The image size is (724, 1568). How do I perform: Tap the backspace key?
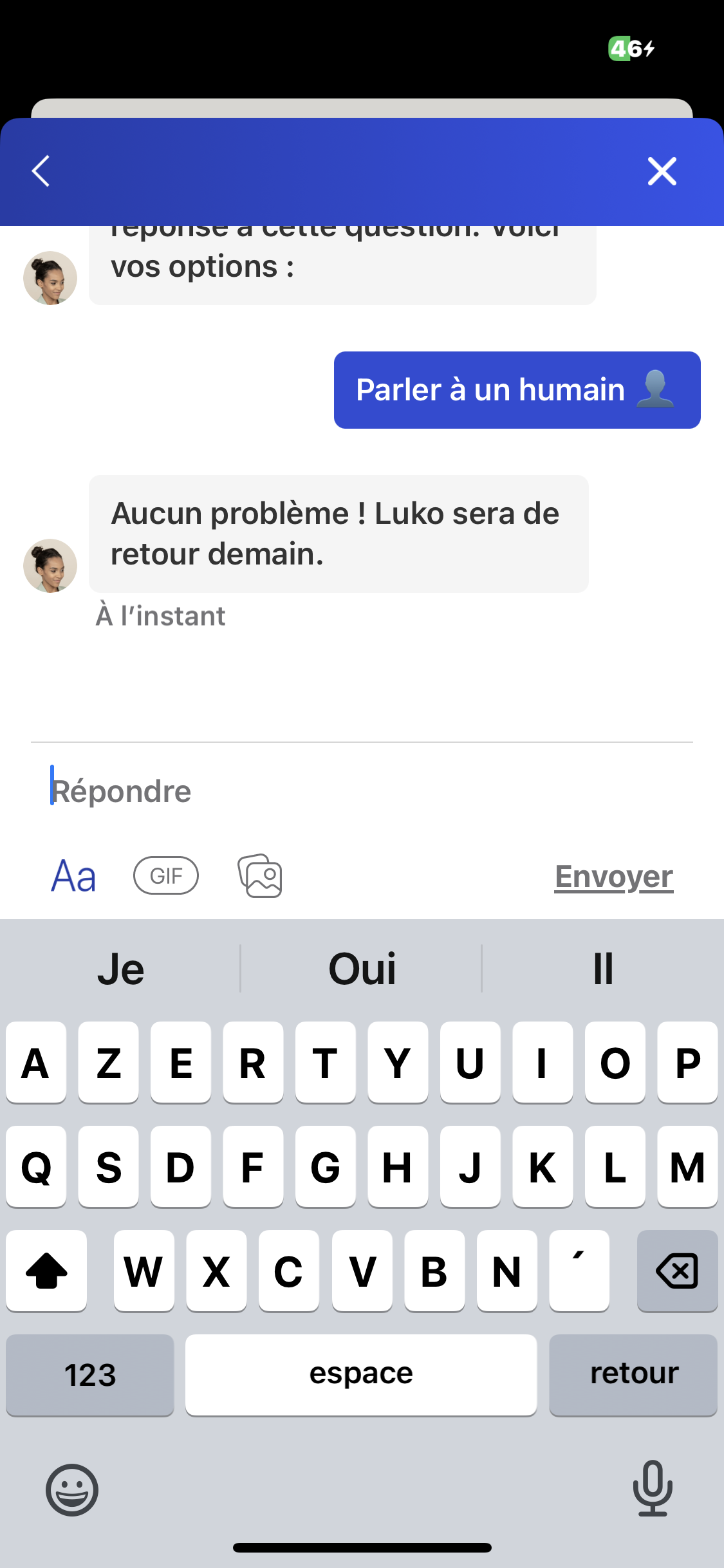[676, 1271]
